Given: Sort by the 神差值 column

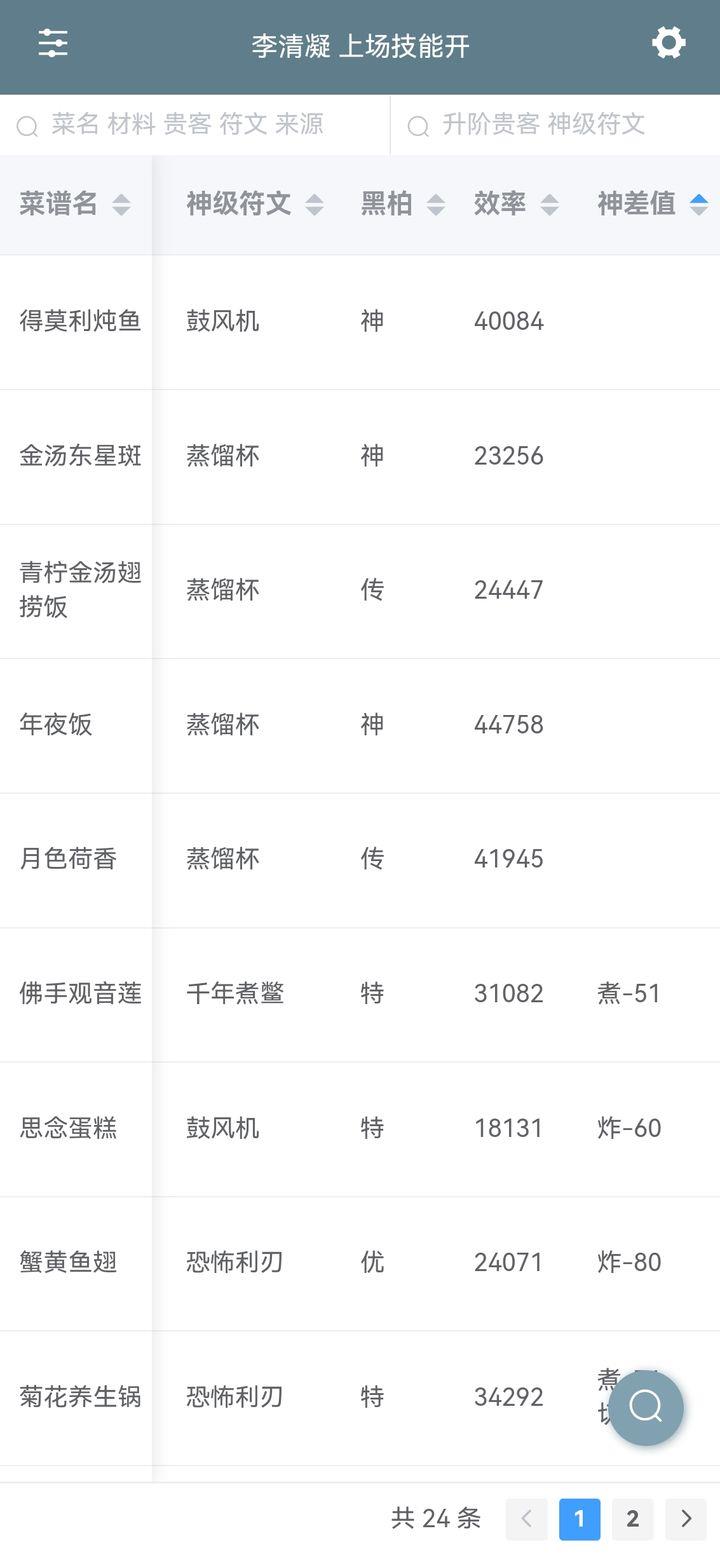Looking at the screenshot, I should pyautogui.click(x=652, y=204).
